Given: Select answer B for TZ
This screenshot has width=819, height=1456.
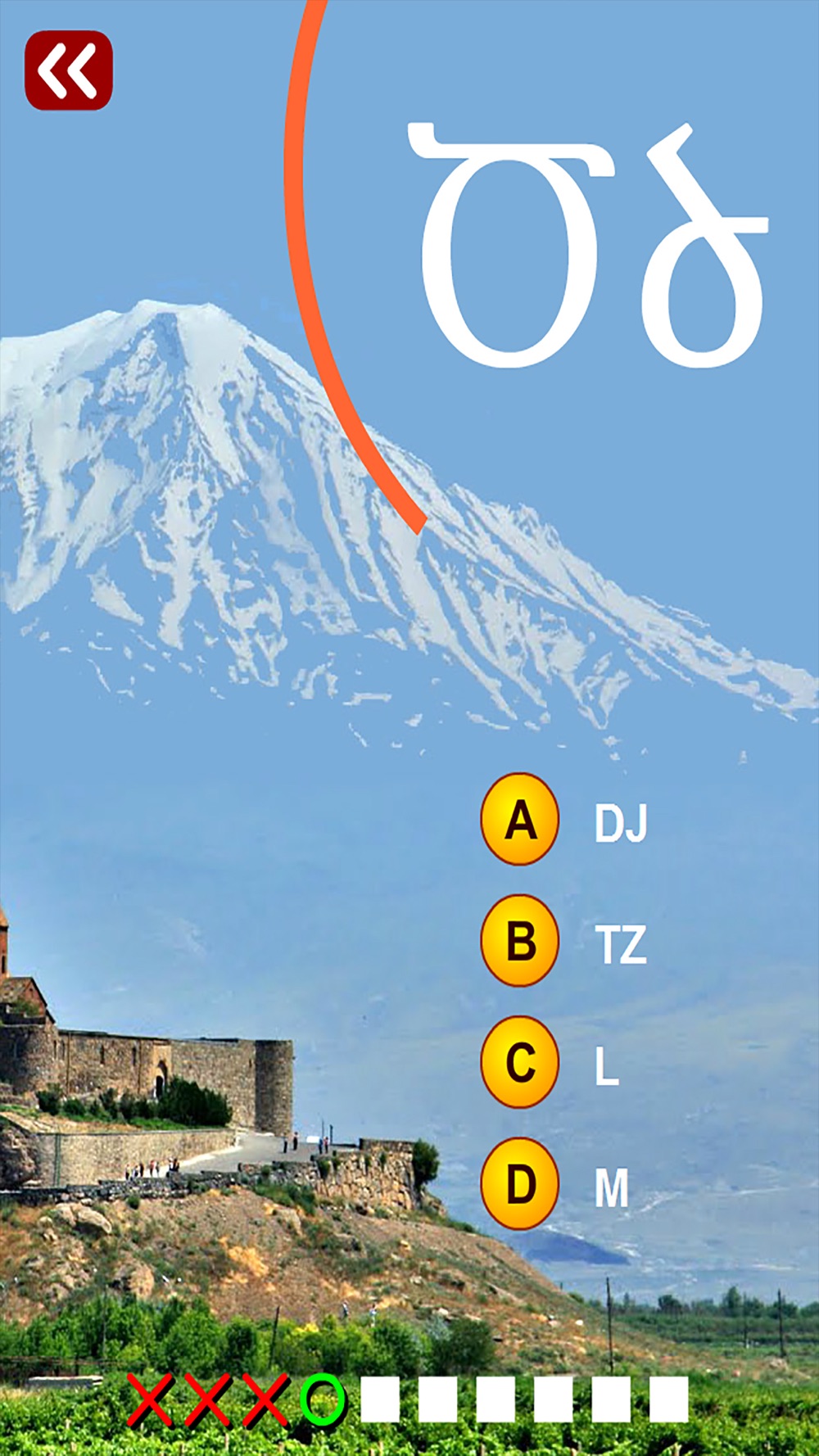Looking at the screenshot, I should coord(520,940).
